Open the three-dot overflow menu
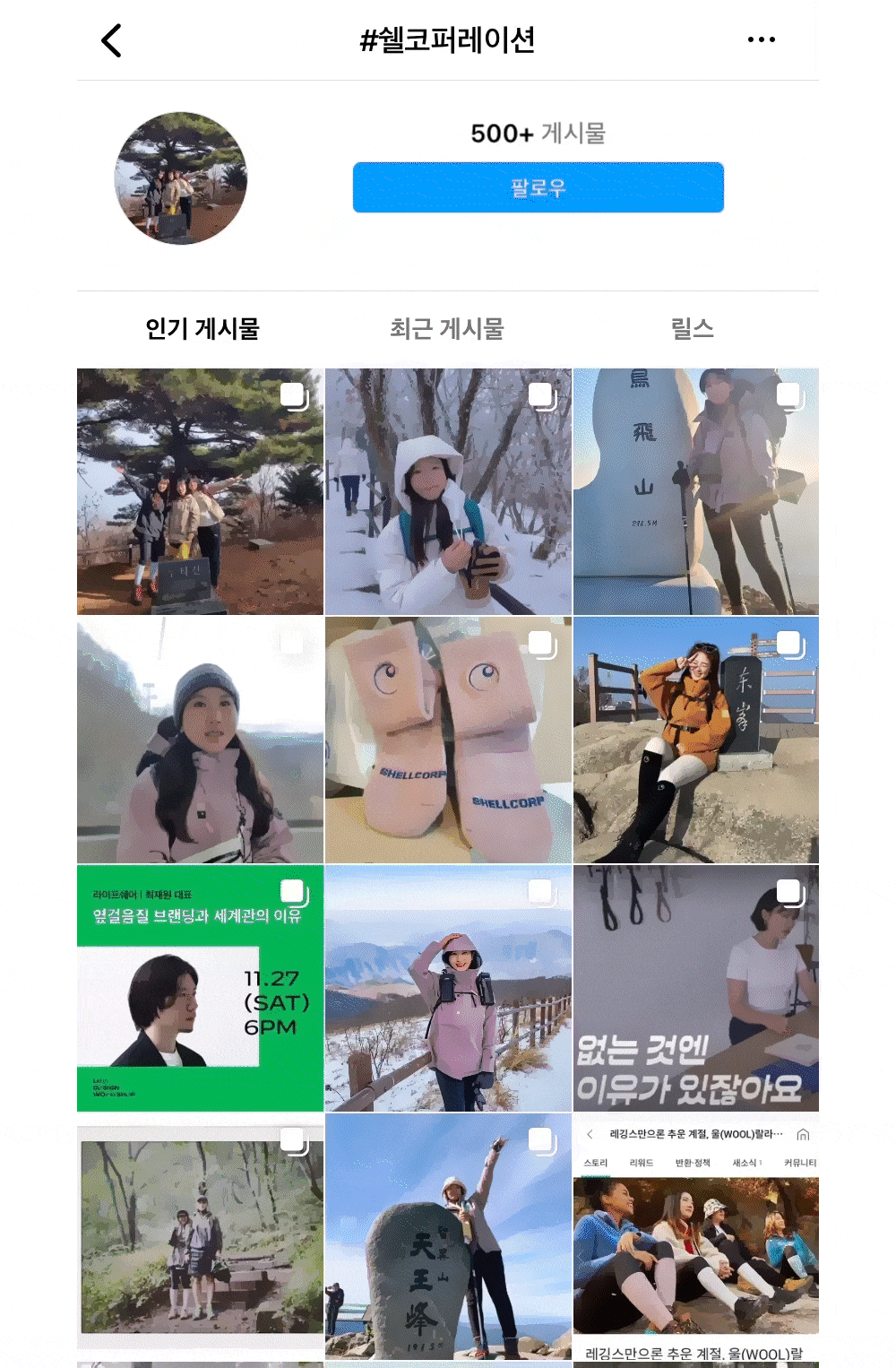896x1368 pixels. click(x=761, y=40)
